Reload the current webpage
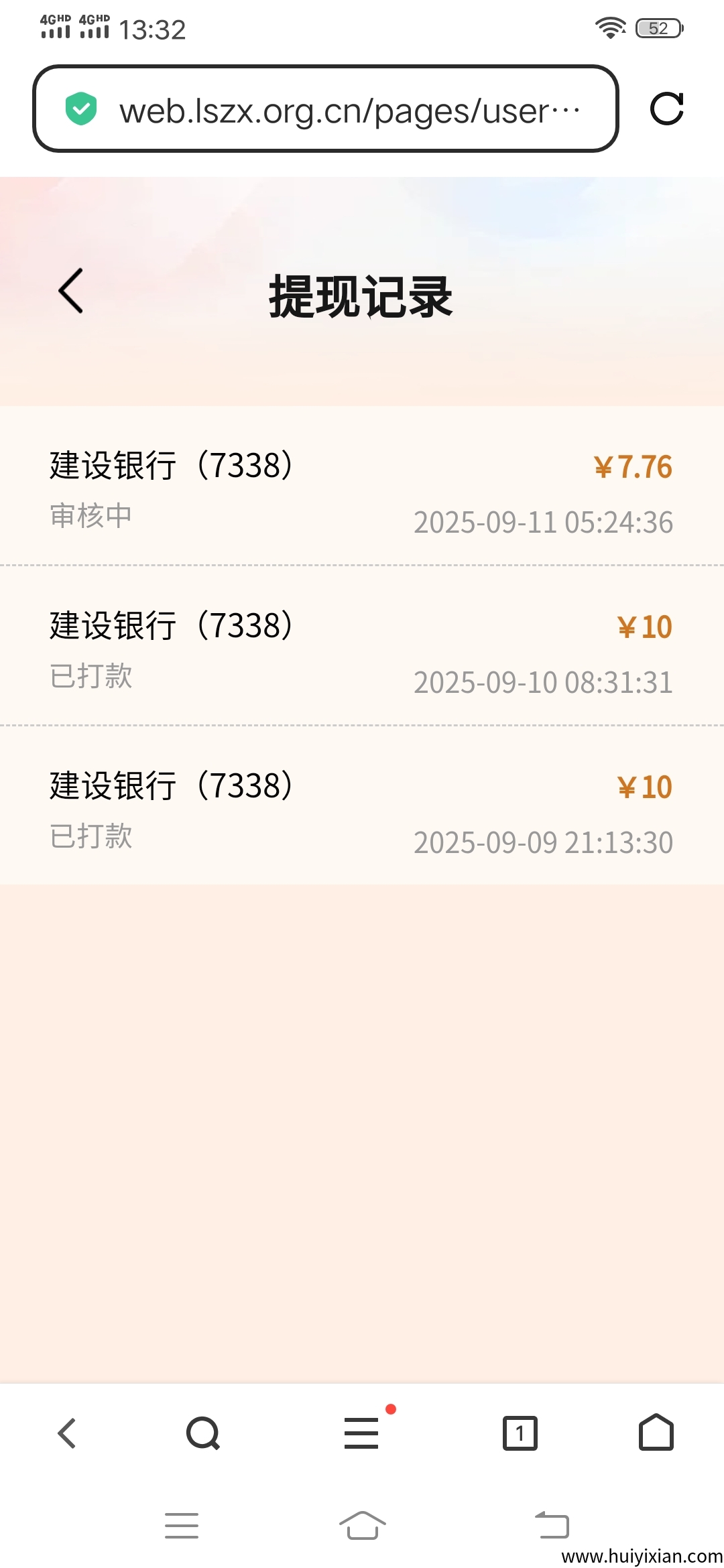724x1568 pixels. [667, 109]
